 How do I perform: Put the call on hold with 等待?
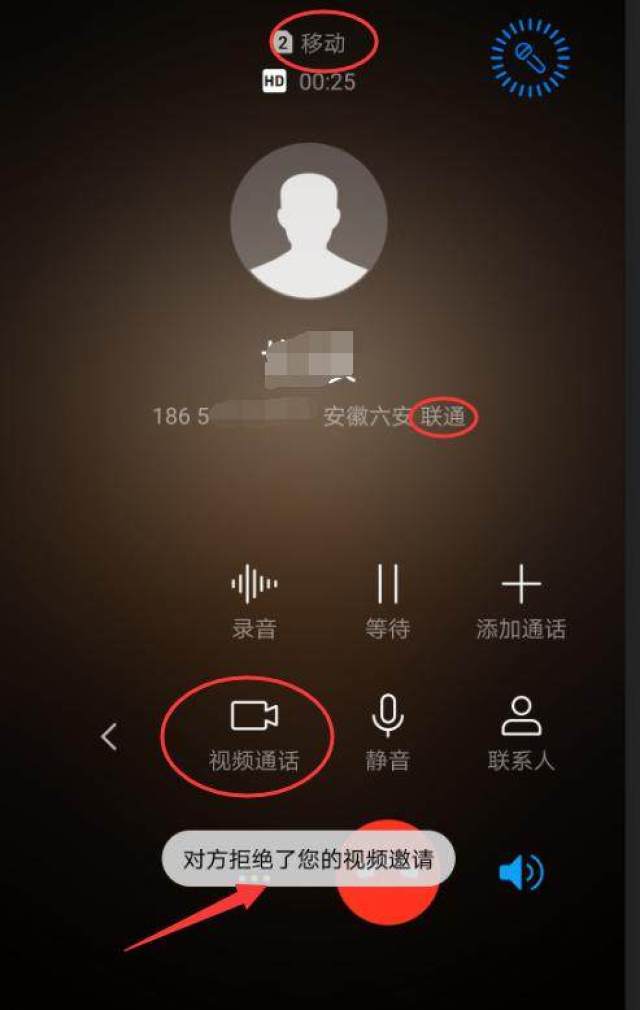pyautogui.click(x=388, y=601)
